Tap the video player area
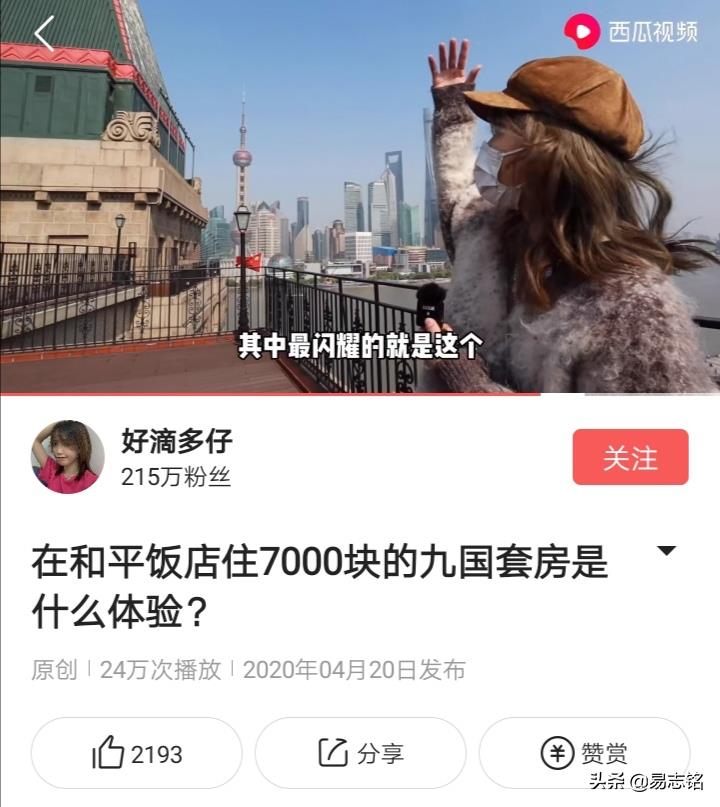The height and width of the screenshot is (807, 720). tap(360, 200)
